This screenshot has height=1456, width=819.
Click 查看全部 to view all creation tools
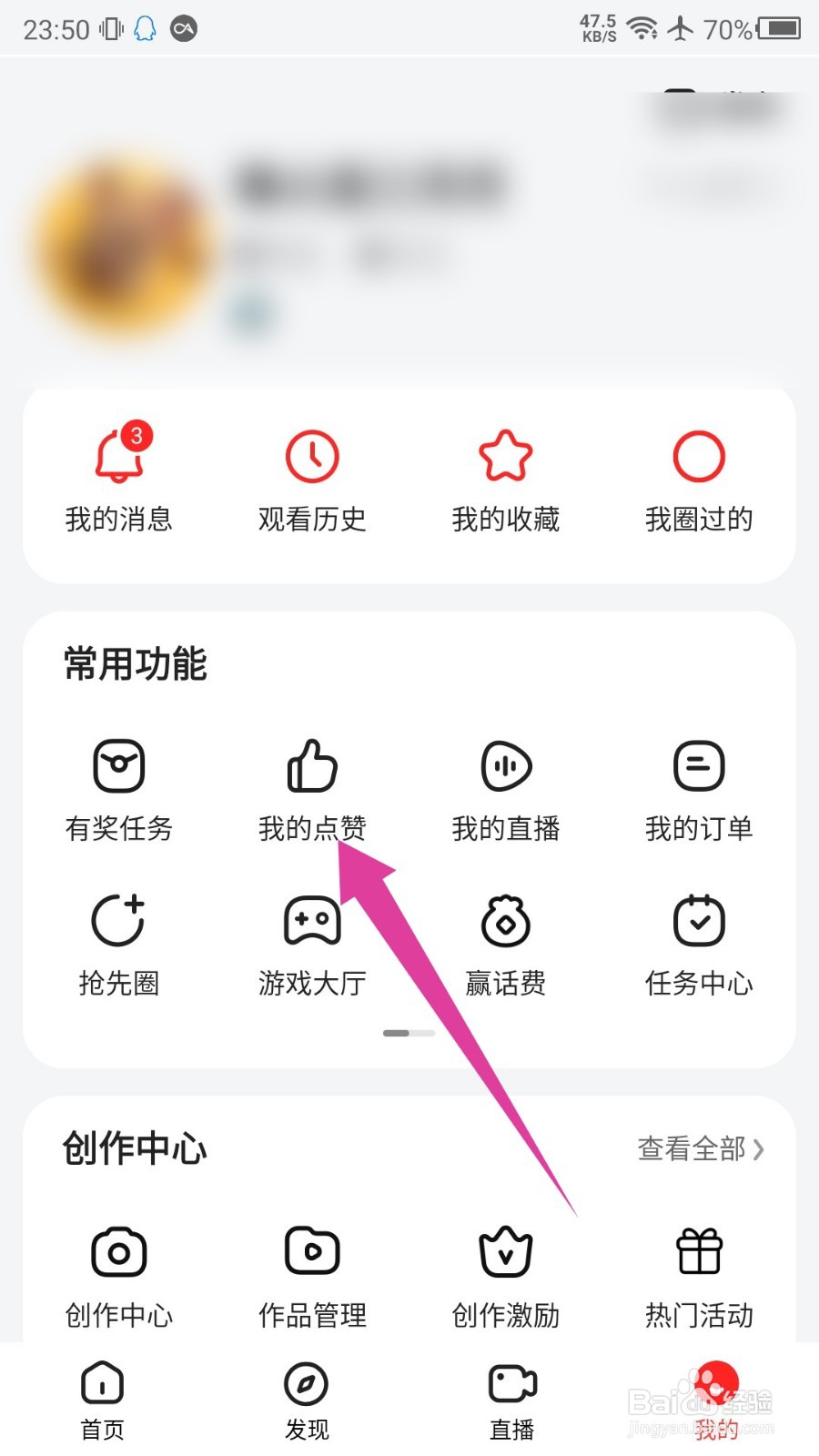(x=701, y=1149)
